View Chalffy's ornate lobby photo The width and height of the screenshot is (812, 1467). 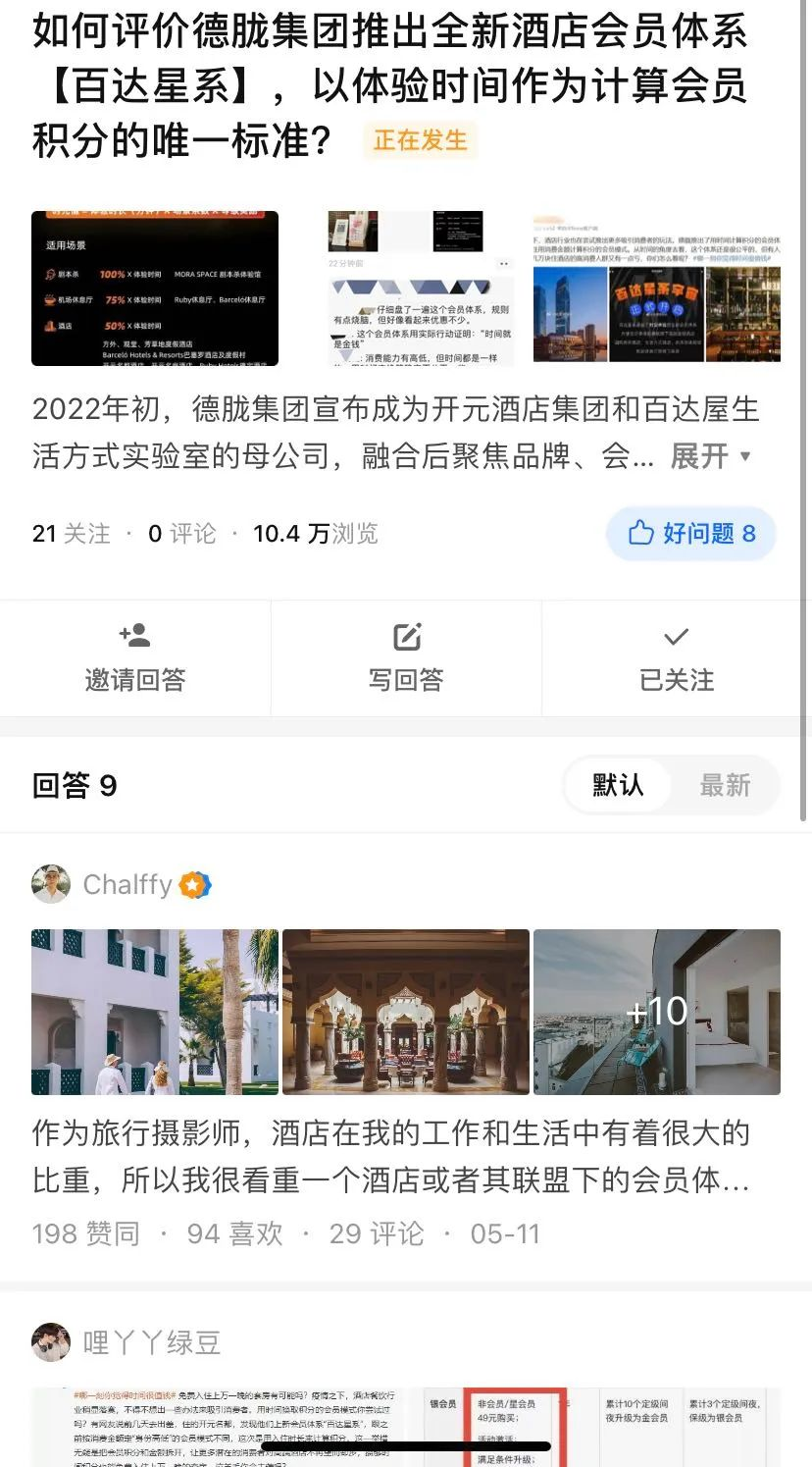[406, 1012]
